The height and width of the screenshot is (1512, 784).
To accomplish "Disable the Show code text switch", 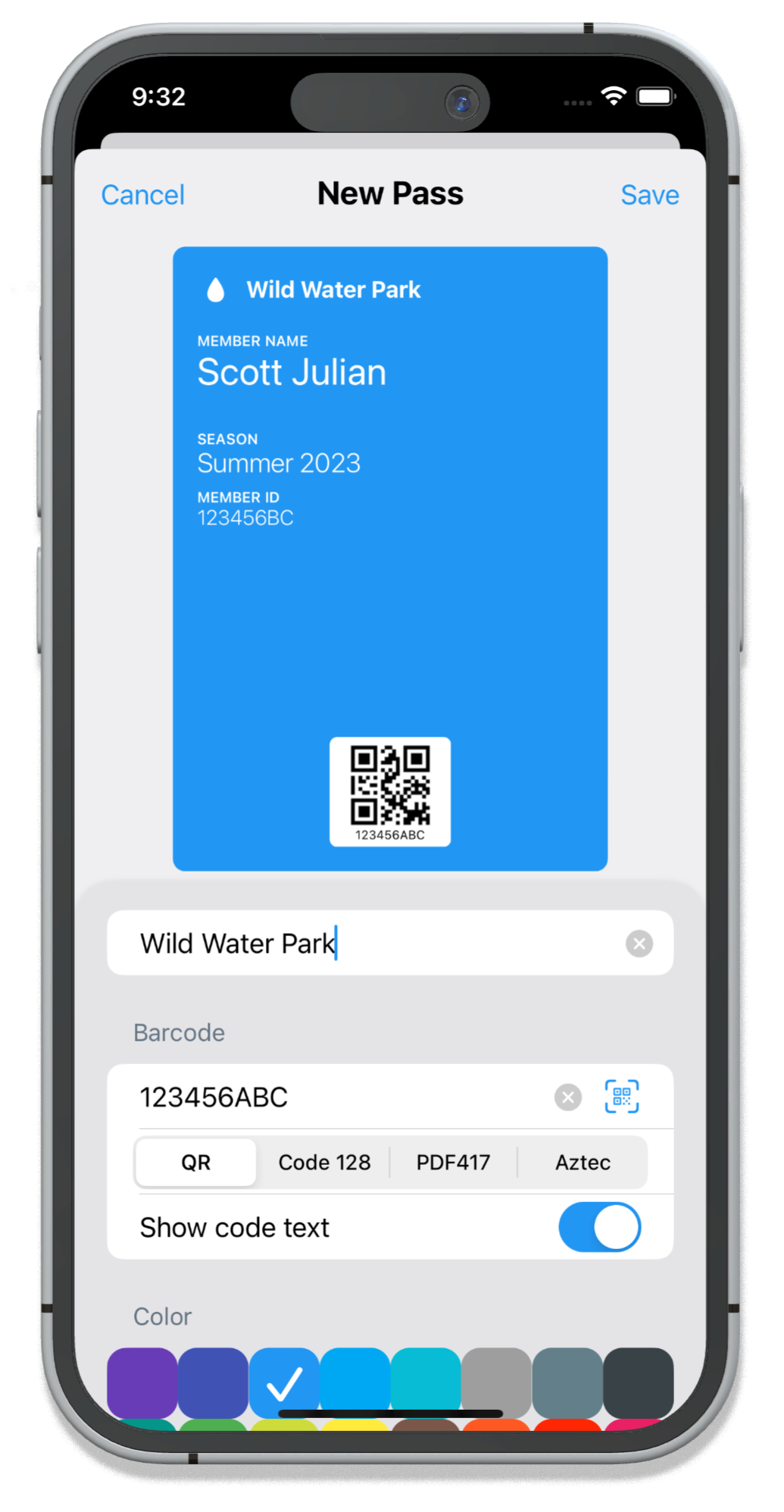I will coord(599,1227).
